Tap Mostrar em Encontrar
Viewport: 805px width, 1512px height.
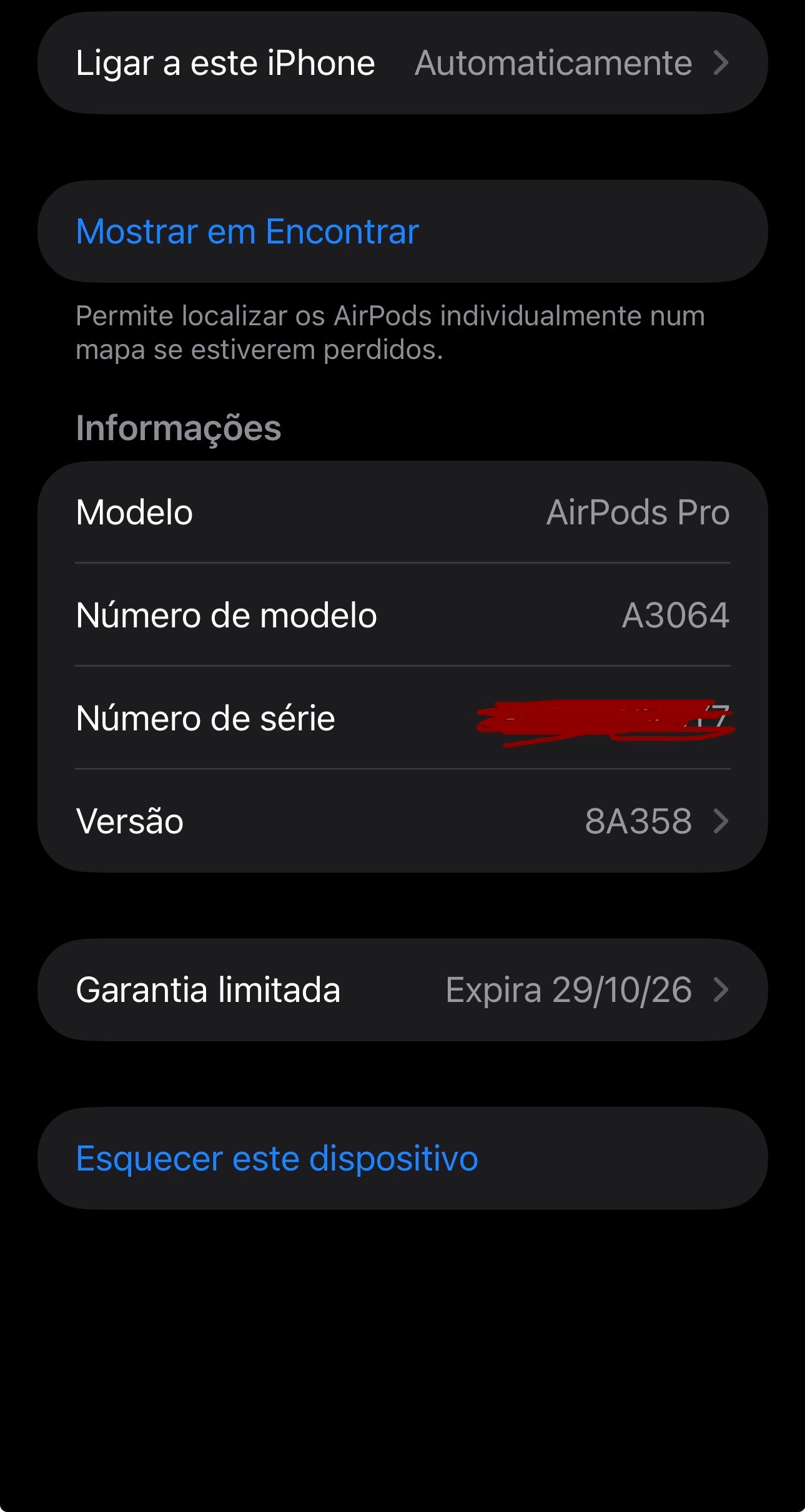[247, 232]
